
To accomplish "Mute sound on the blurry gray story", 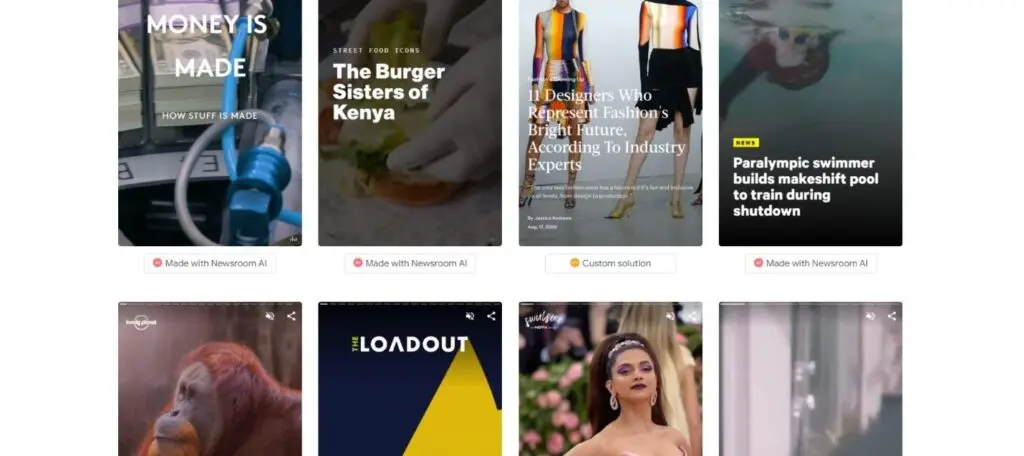I will (870, 316).
